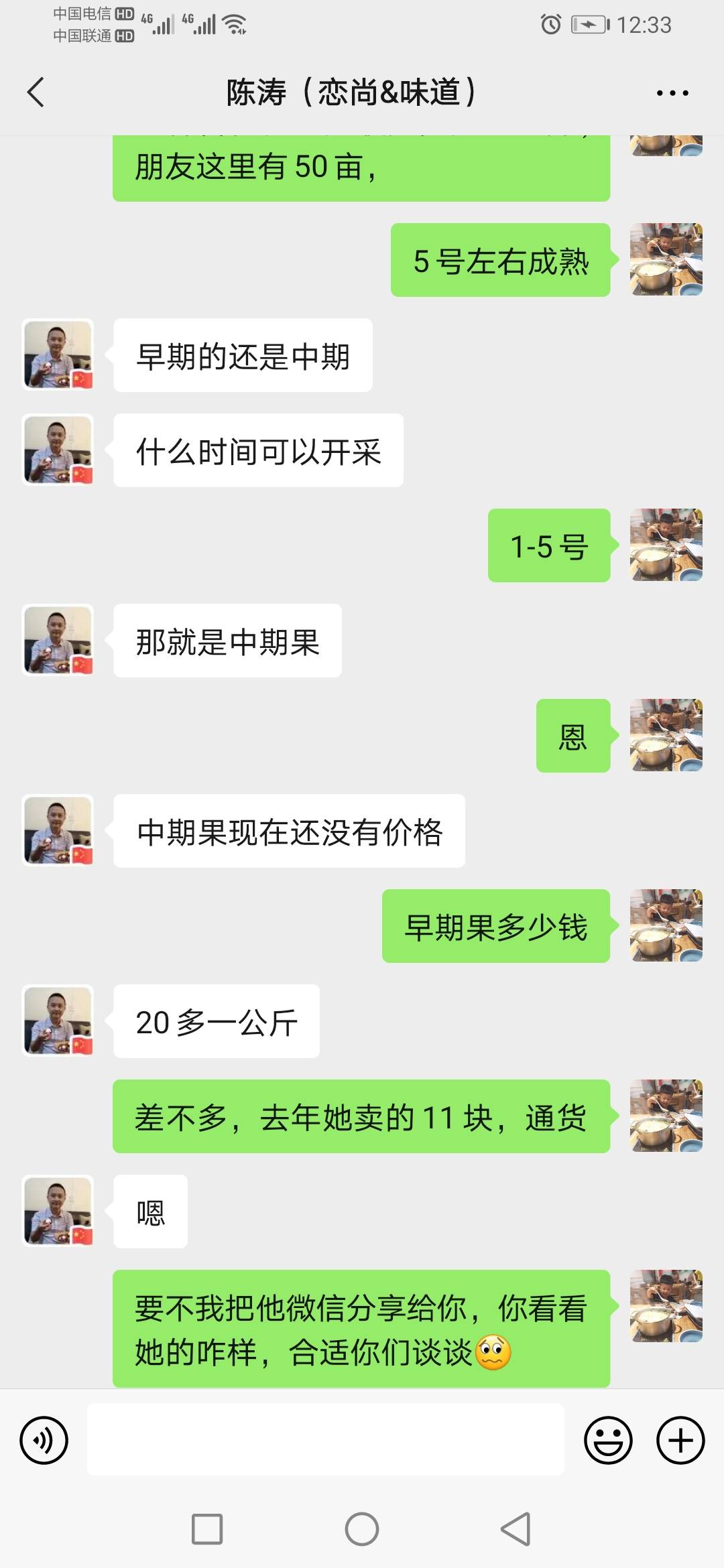The image size is (724, 1568).
Task: Open the plus attachment menu
Action: 680,1440
